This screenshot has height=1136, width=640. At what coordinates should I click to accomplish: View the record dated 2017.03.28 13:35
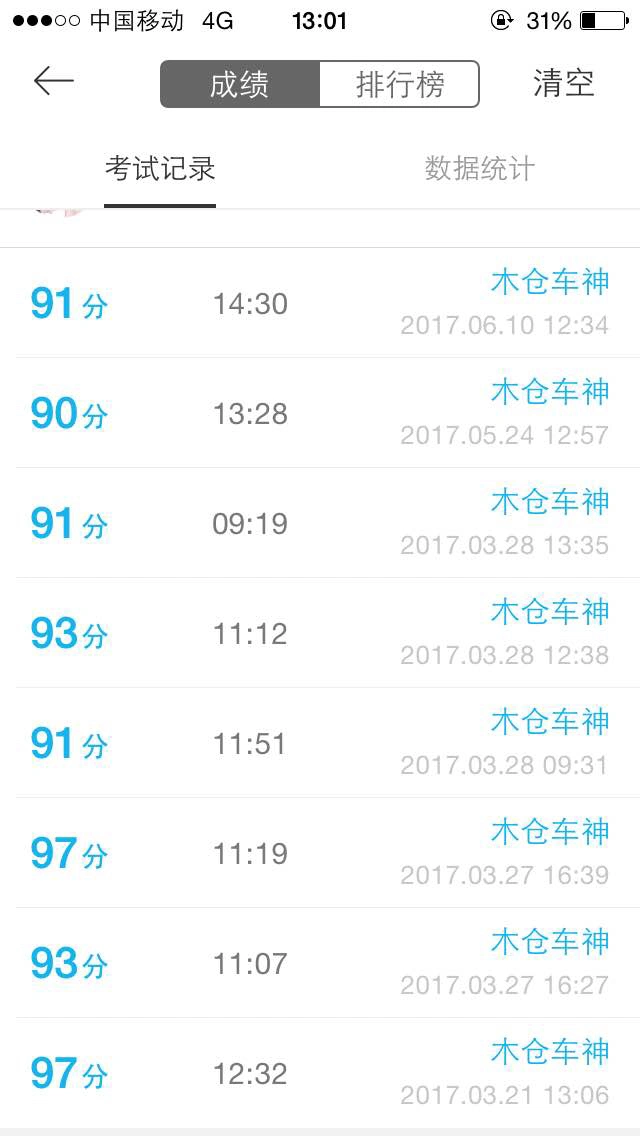320,523
